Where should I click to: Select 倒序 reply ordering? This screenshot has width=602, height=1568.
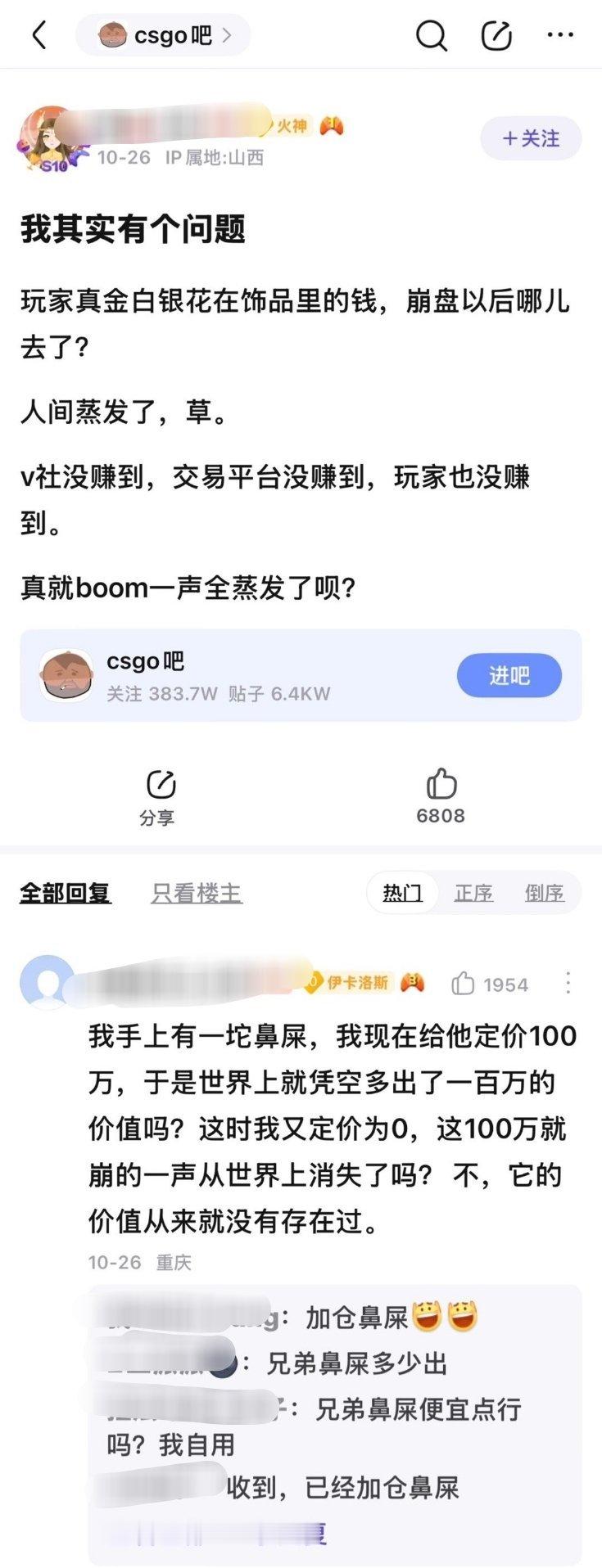click(544, 893)
